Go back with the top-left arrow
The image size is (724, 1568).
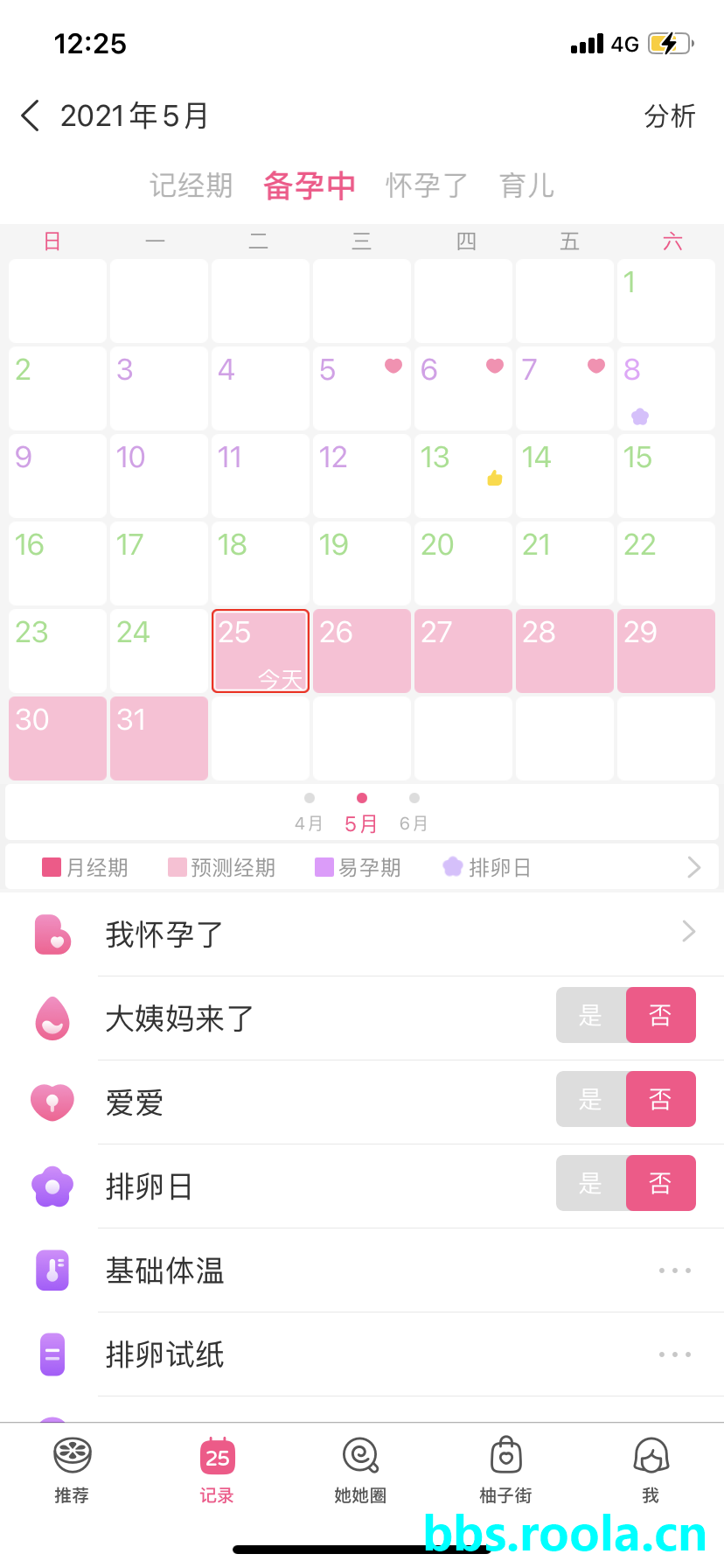pyautogui.click(x=31, y=115)
